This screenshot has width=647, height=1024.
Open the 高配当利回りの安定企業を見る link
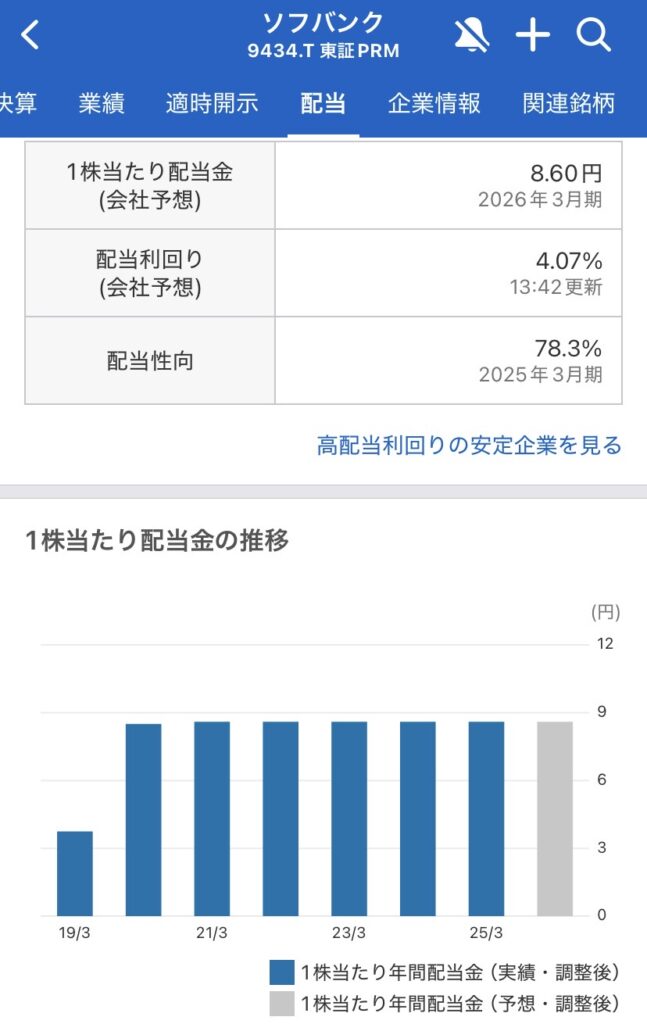pyautogui.click(x=469, y=445)
